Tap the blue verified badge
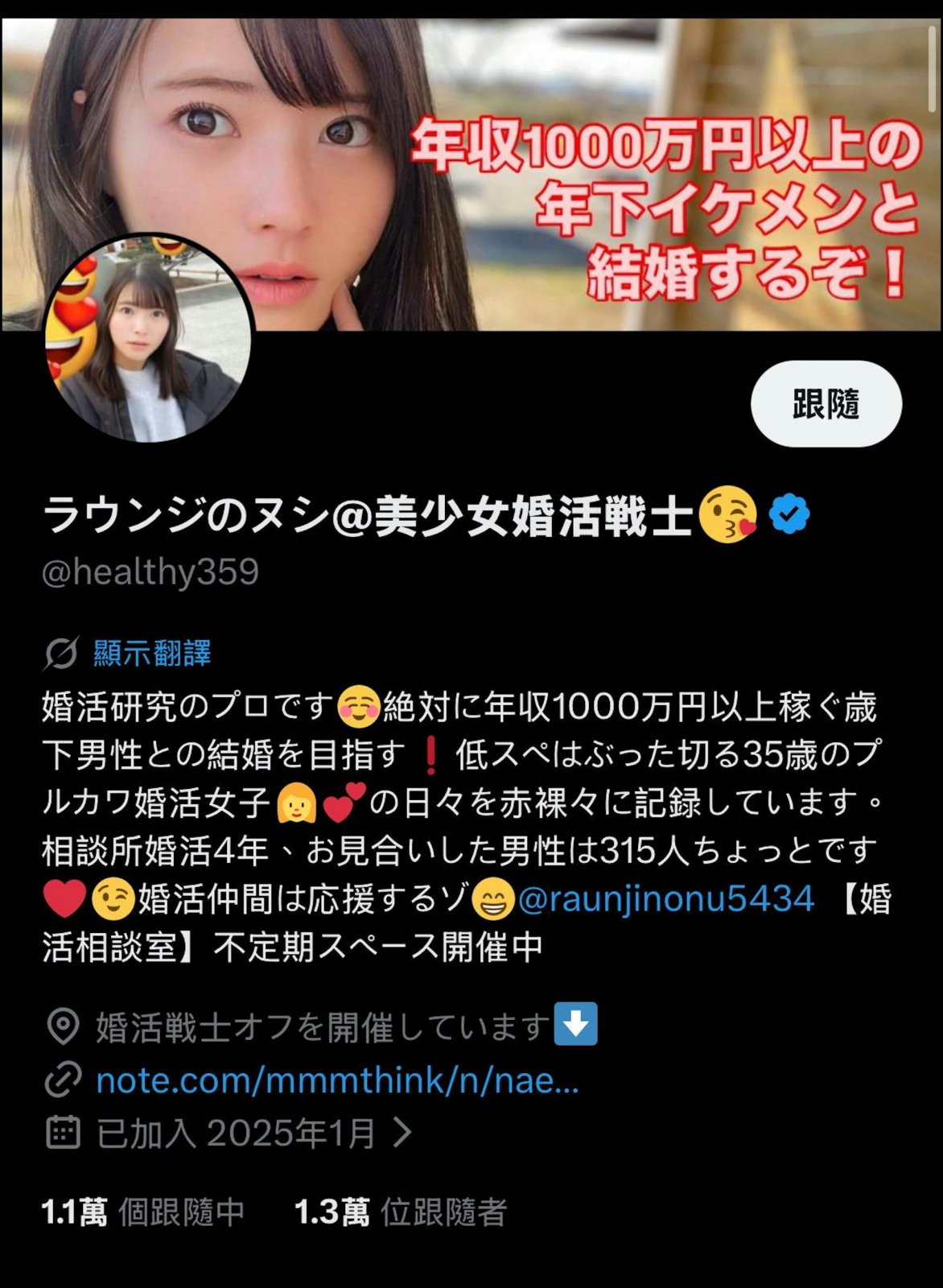Viewport: 943px width, 1288px height. (x=789, y=515)
